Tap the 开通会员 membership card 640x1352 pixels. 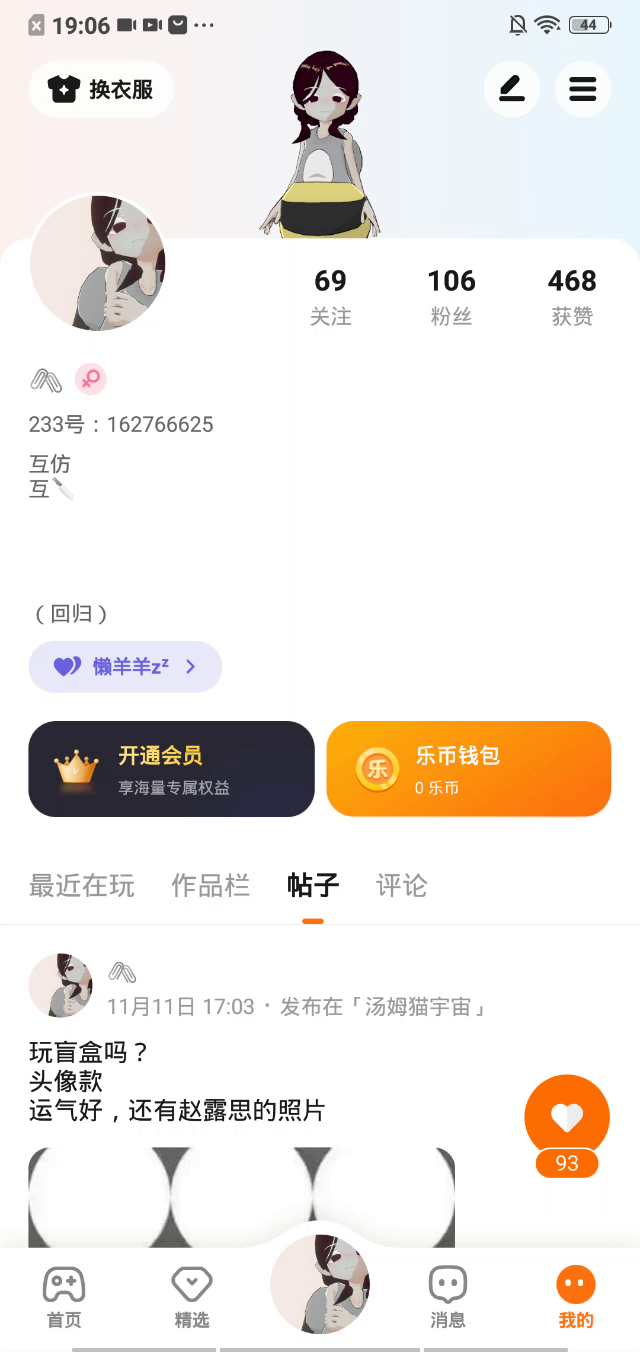click(171, 769)
